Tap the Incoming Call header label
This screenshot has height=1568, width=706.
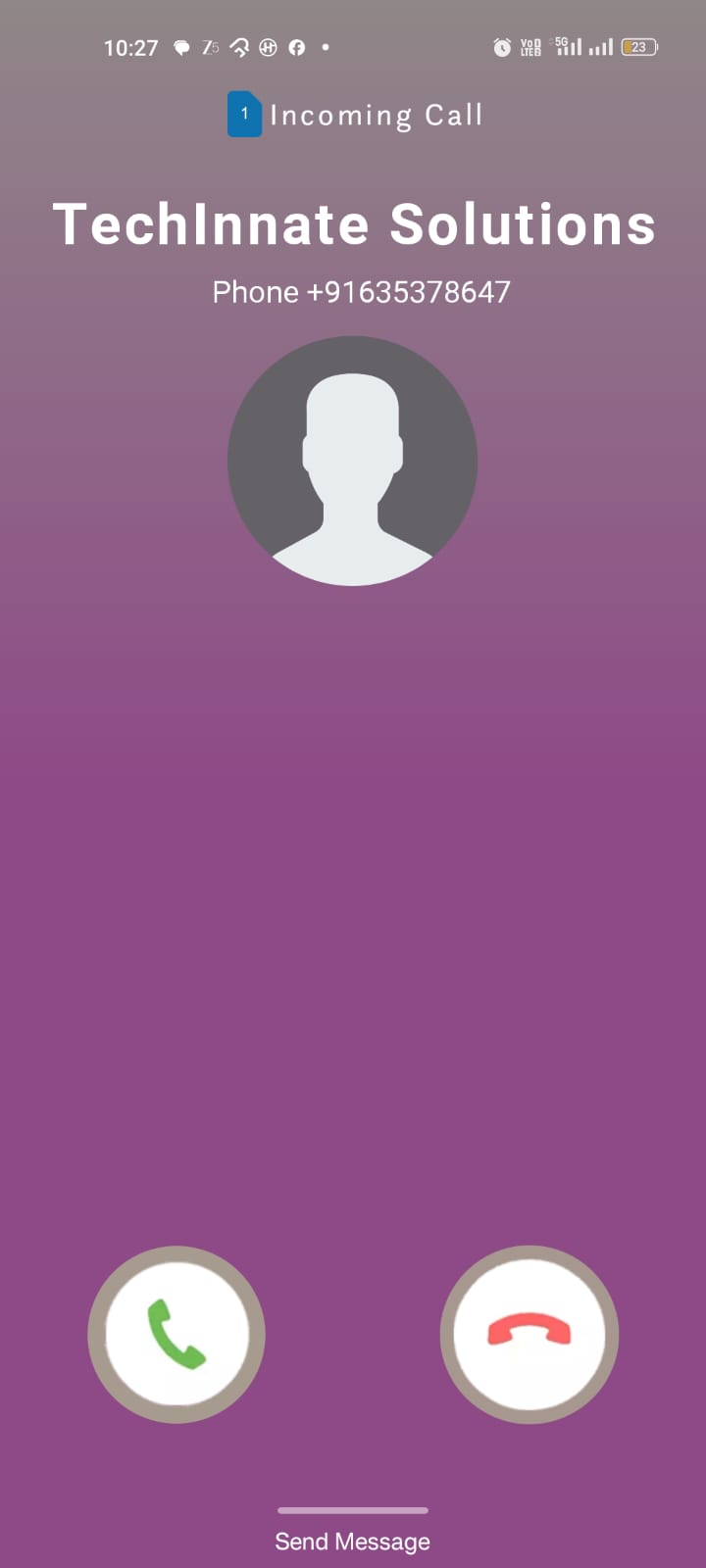(x=376, y=115)
